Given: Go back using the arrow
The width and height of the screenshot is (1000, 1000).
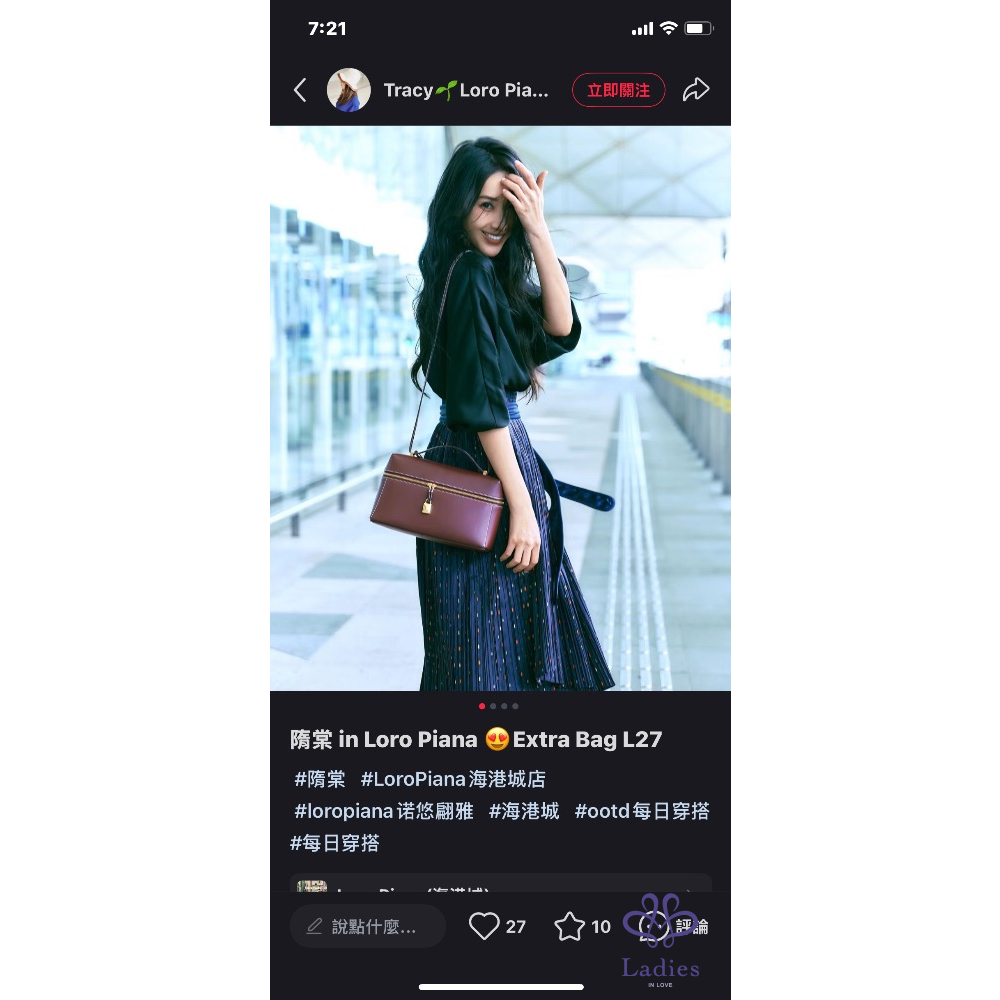Looking at the screenshot, I should pyautogui.click(x=300, y=90).
